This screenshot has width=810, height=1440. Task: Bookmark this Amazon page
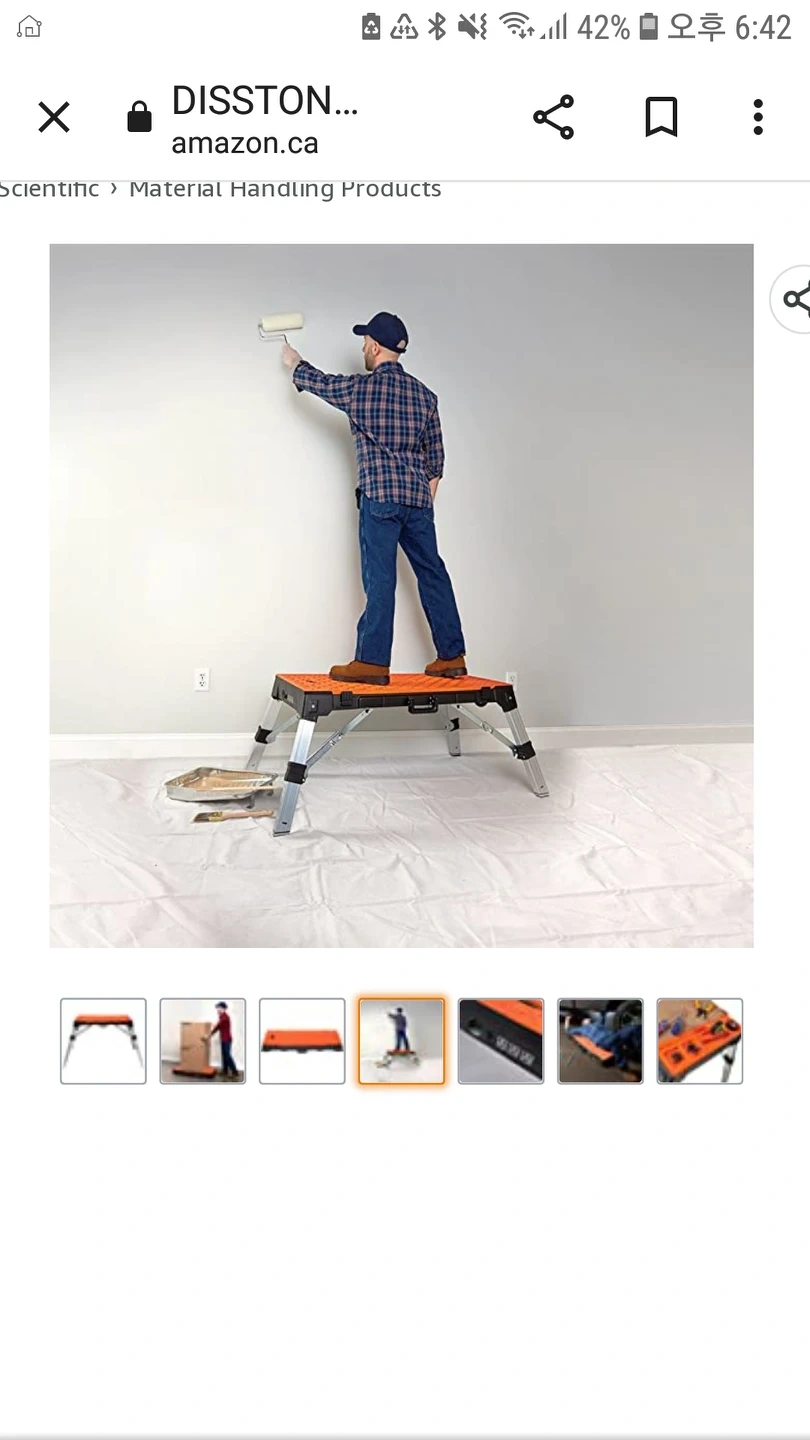click(661, 118)
